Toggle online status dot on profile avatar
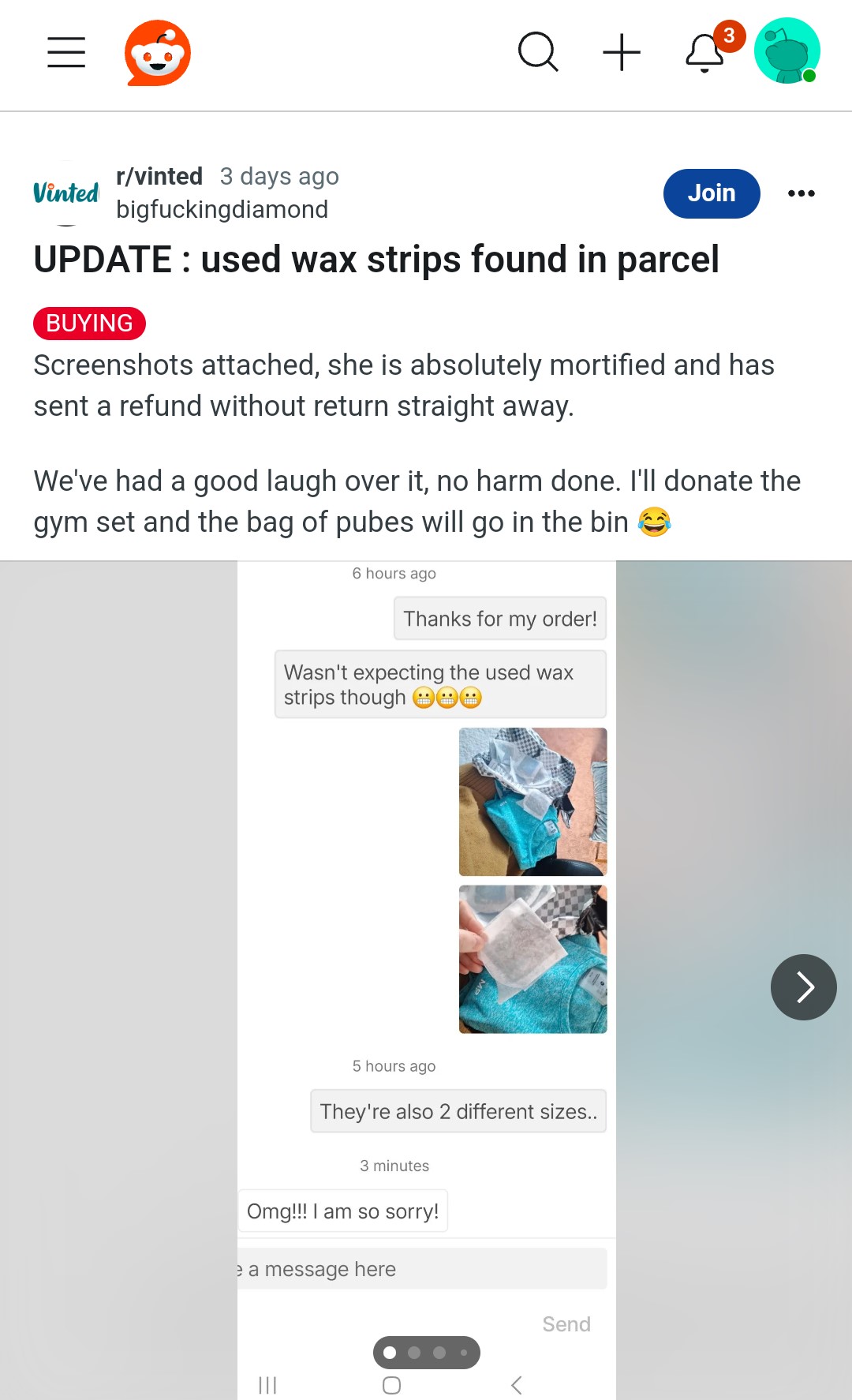 [x=809, y=75]
